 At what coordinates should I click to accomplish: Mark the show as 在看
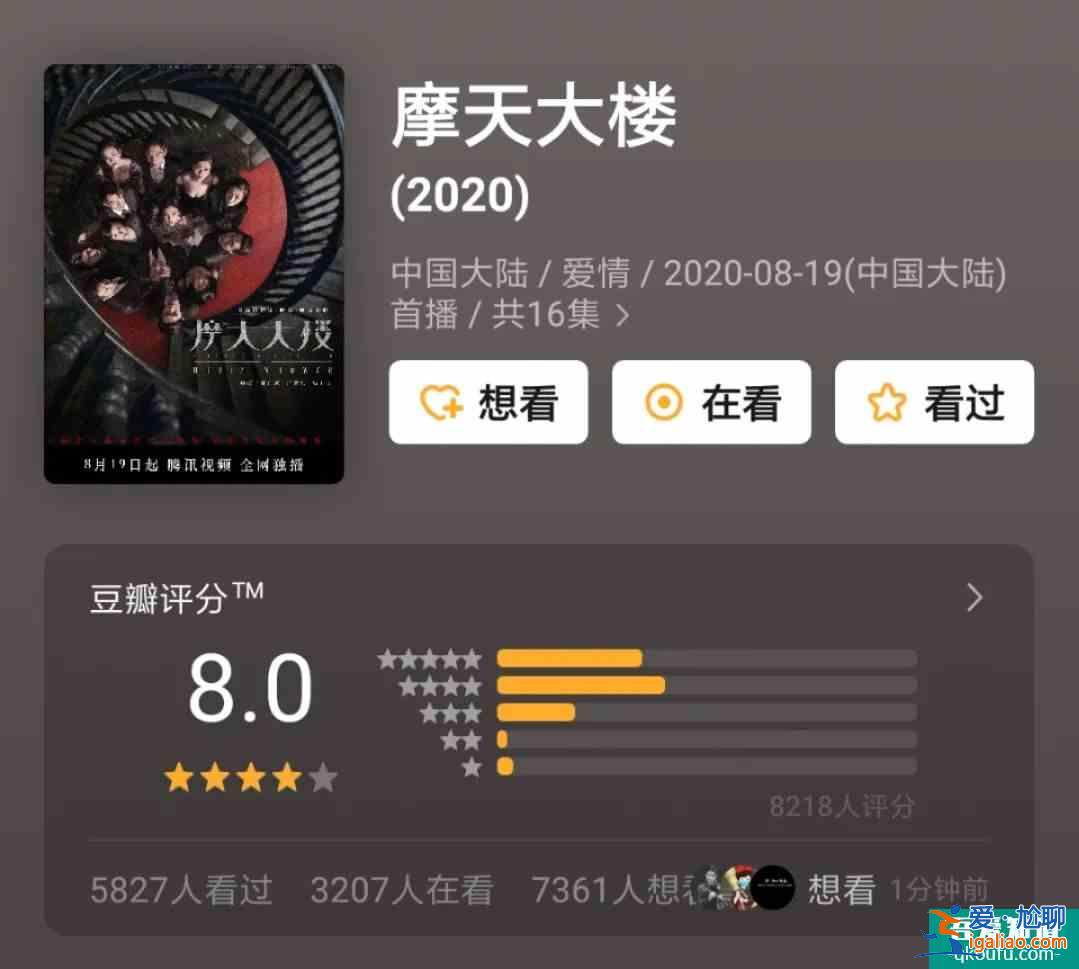(711, 403)
